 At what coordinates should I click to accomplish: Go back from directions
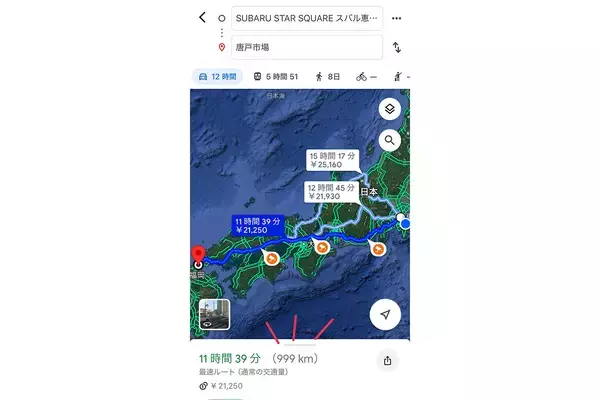pos(203,17)
